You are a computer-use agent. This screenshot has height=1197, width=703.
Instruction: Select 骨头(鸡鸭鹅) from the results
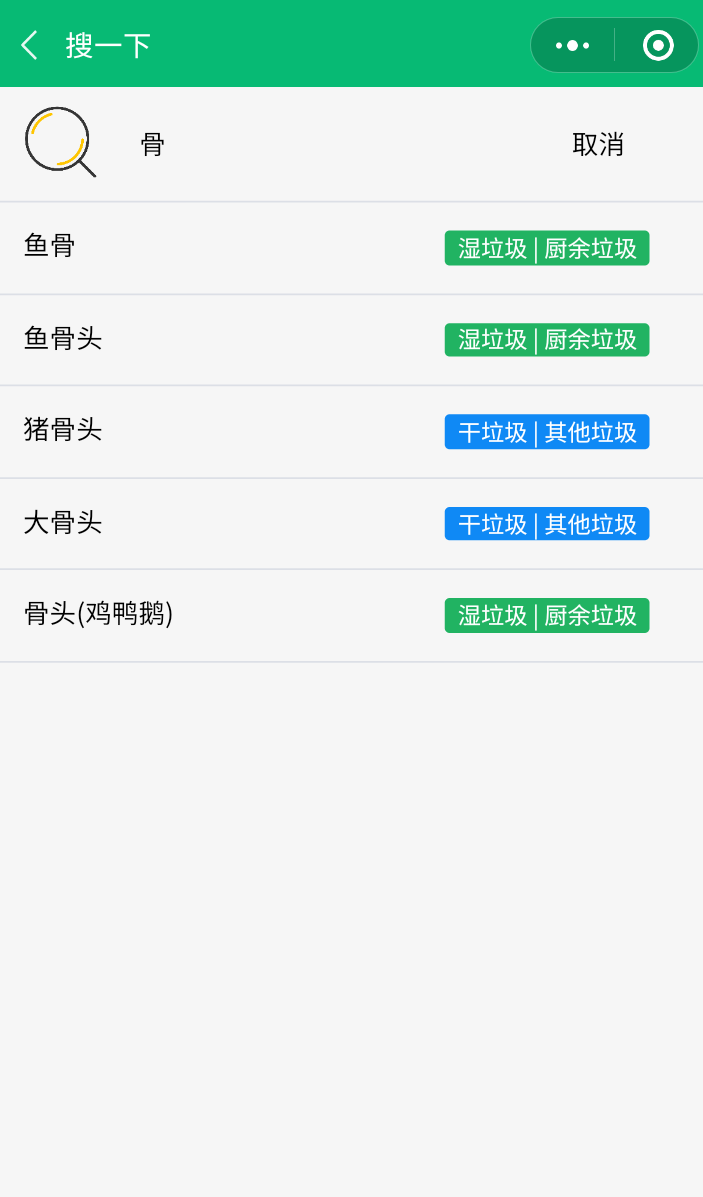(x=351, y=615)
